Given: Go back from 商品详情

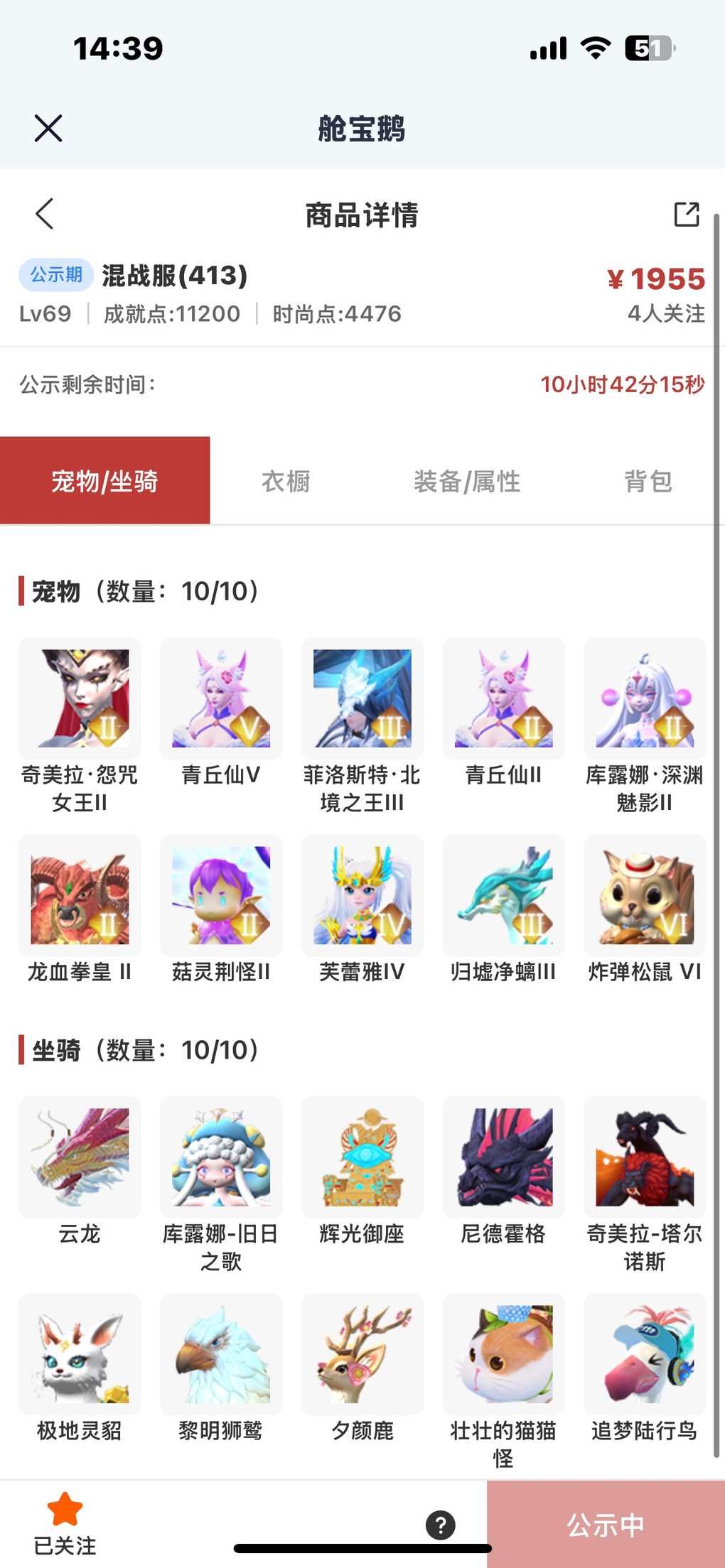Looking at the screenshot, I should (x=45, y=214).
